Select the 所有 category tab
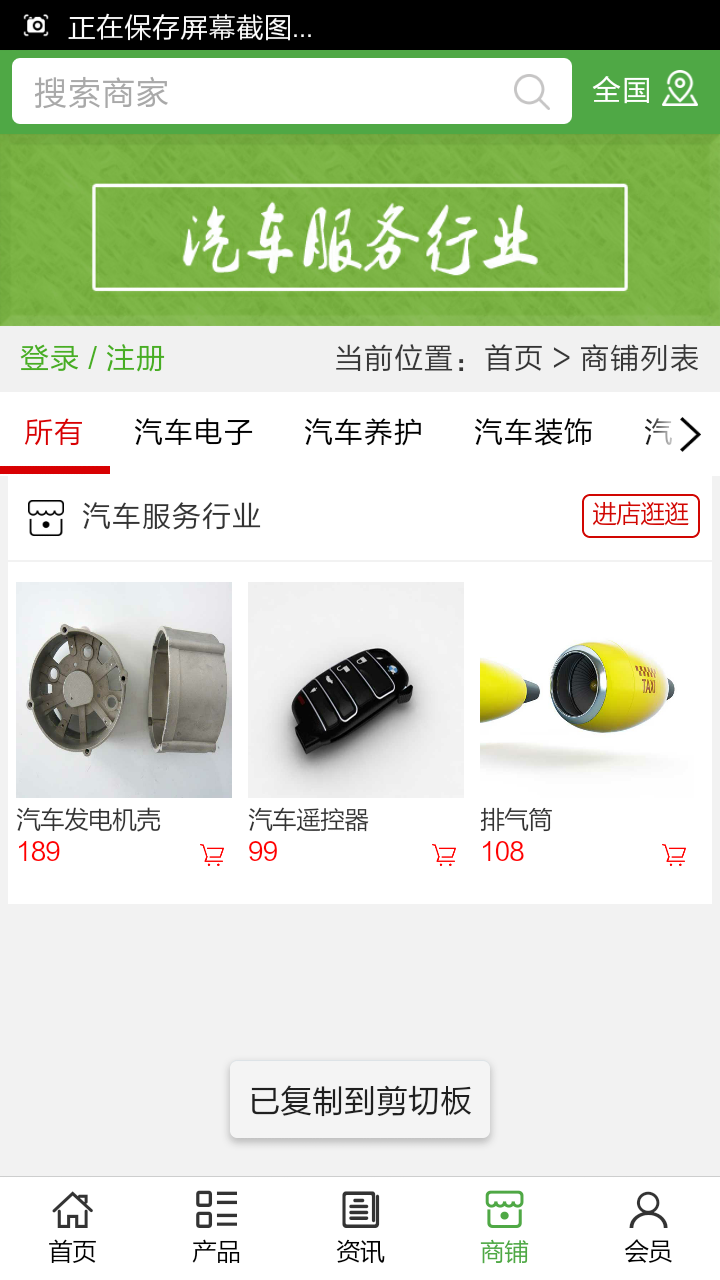 54,433
